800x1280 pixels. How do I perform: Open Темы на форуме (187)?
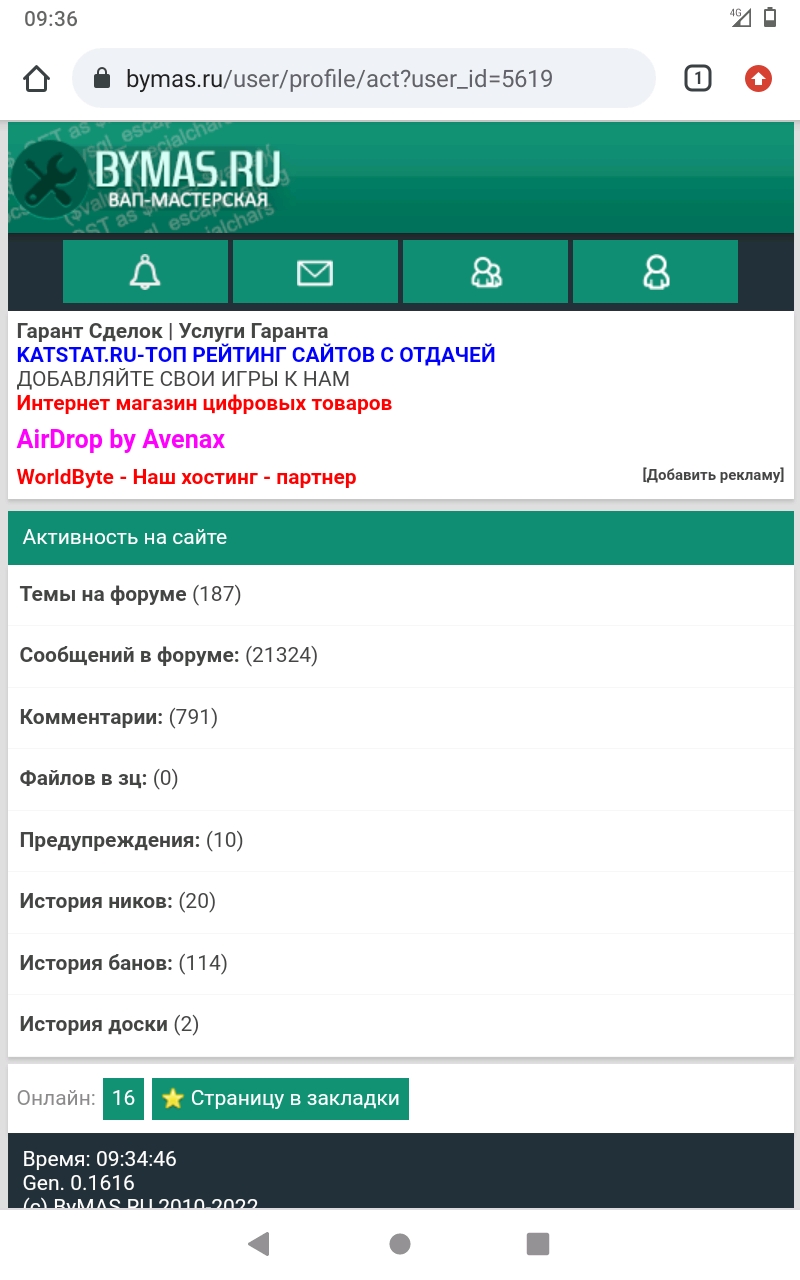click(x=130, y=594)
